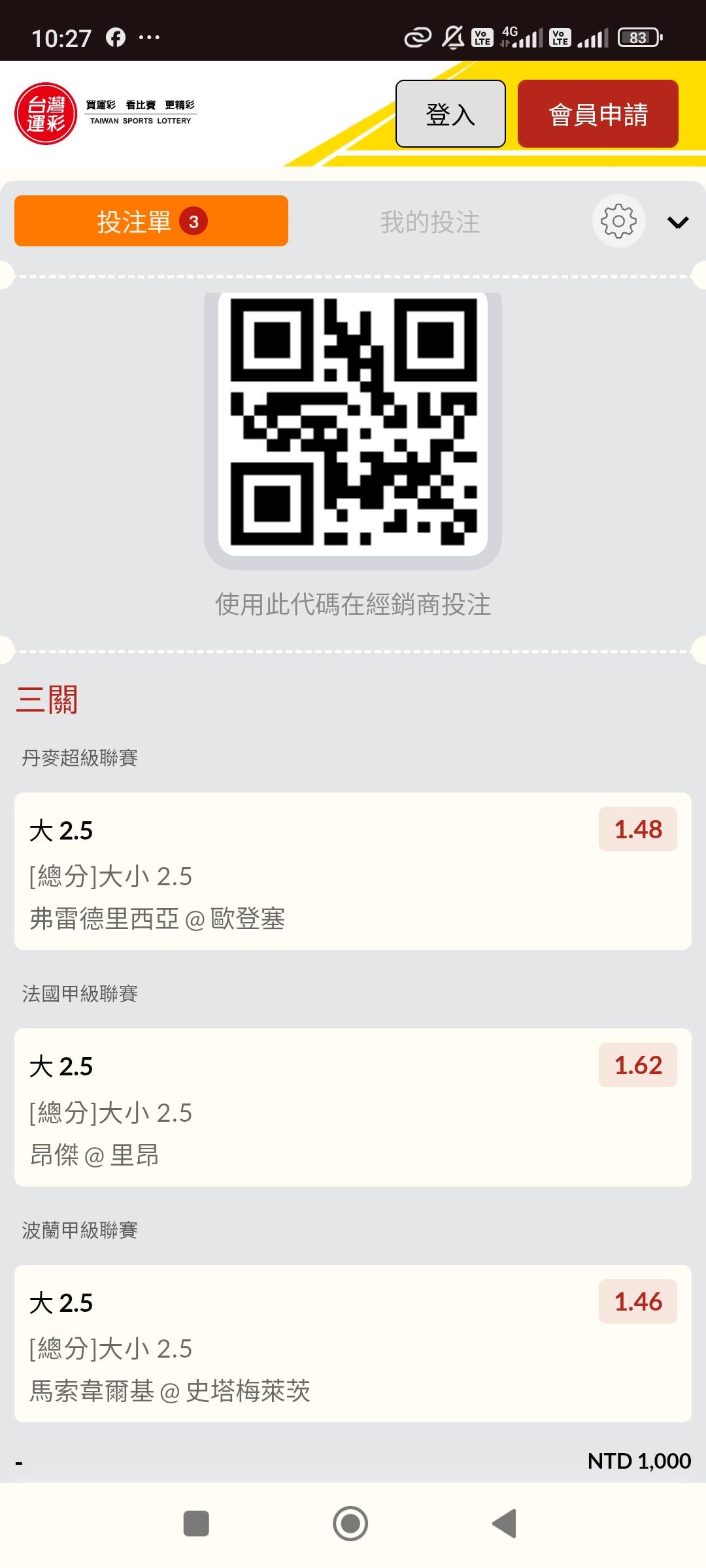Open the 昂傑 @ 里昂 bet card
This screenshot has width=706, height=1568.
(x=353, y=1107)
